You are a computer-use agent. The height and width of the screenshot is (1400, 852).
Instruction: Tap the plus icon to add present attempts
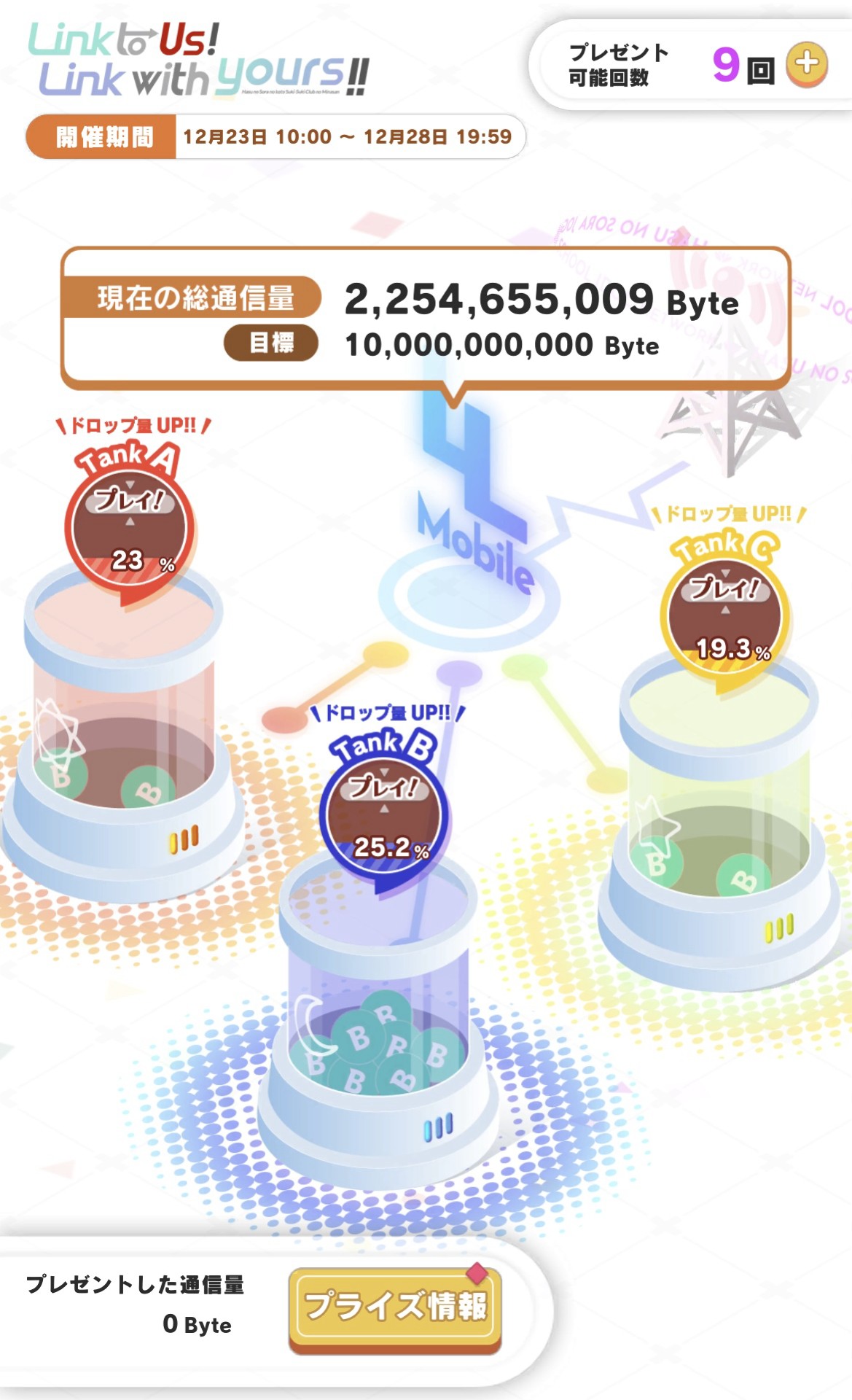[x=806, y=65]
